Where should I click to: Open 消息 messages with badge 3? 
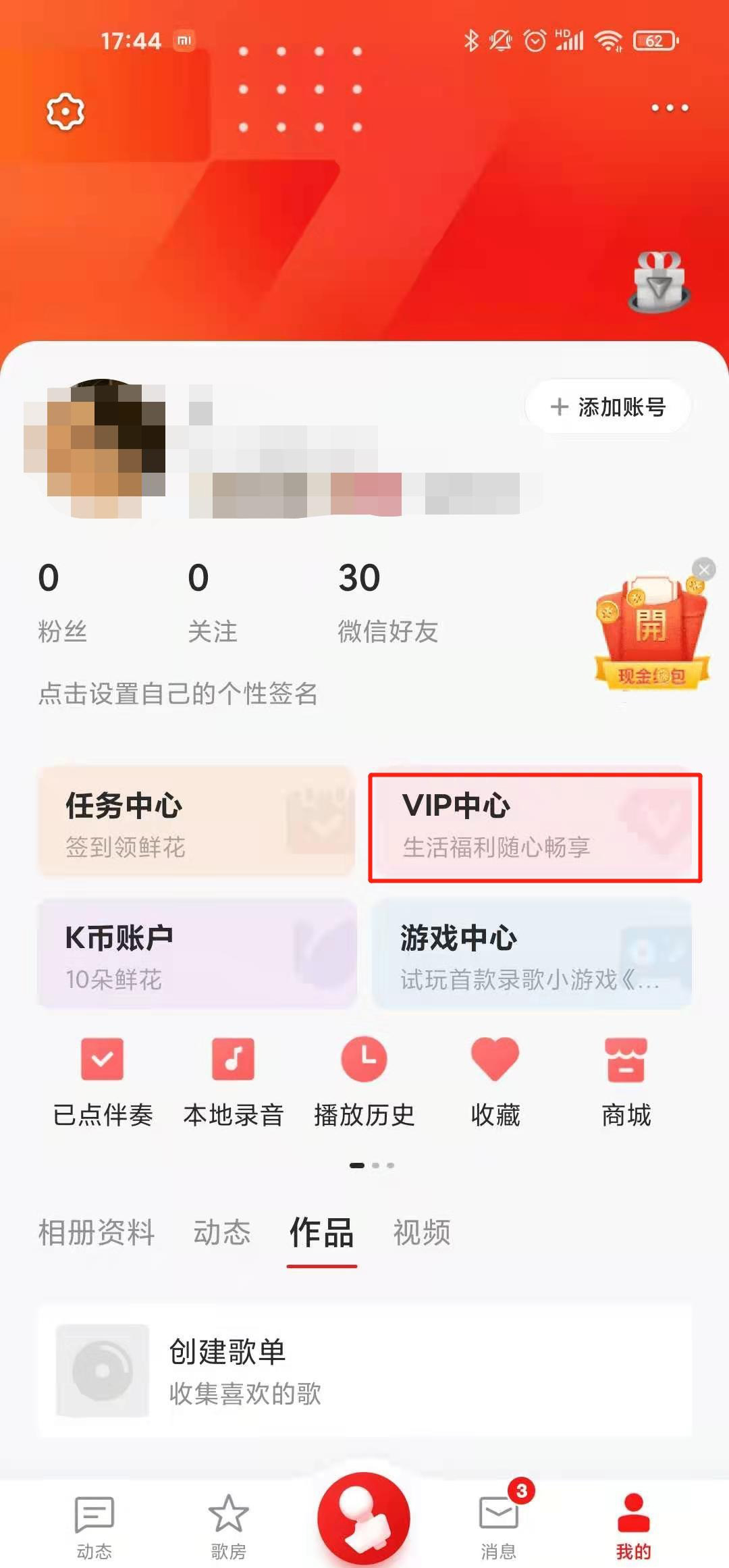(x=497, y=1519)
